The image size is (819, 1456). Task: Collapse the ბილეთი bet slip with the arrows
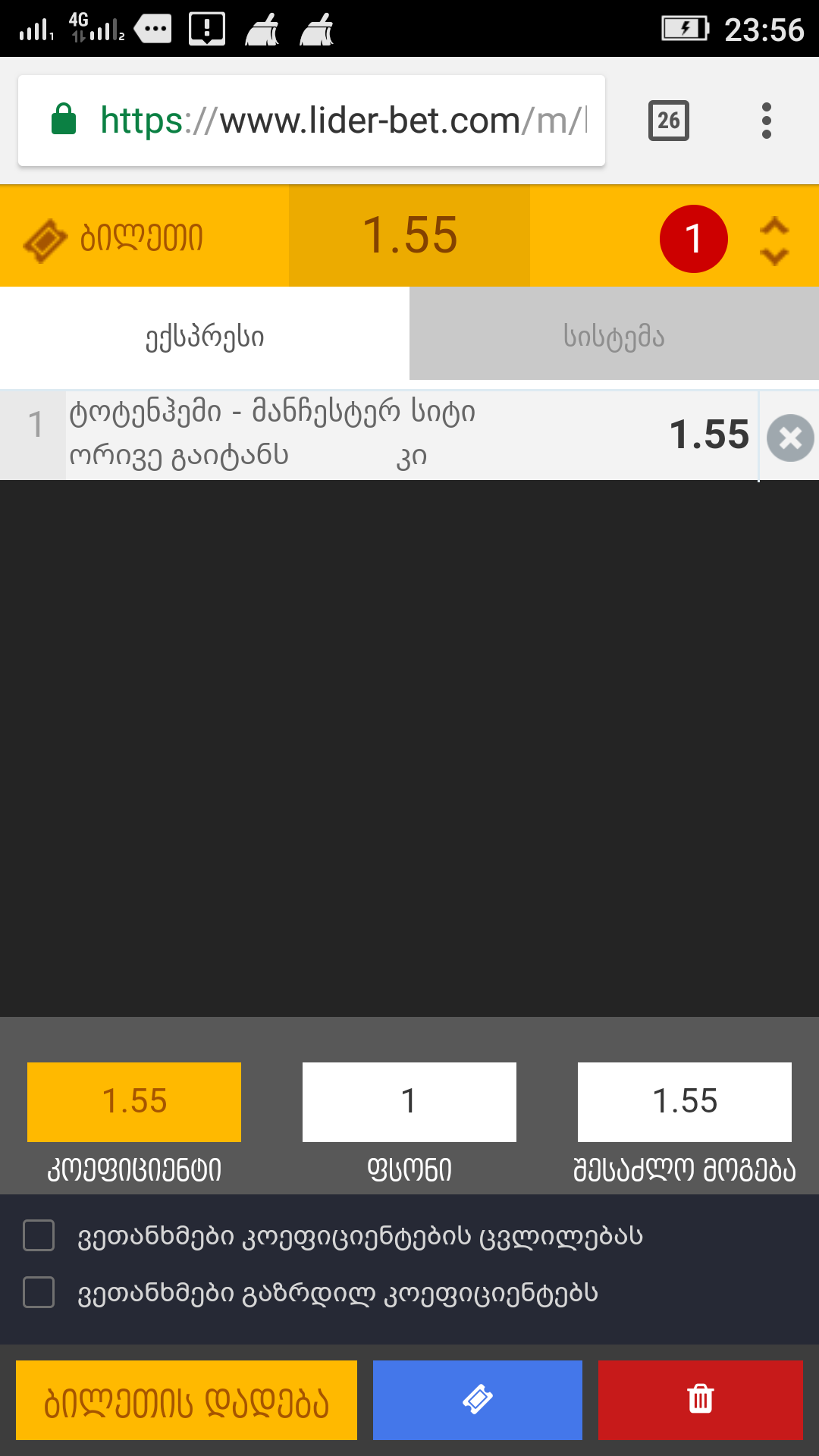point(773,240)
